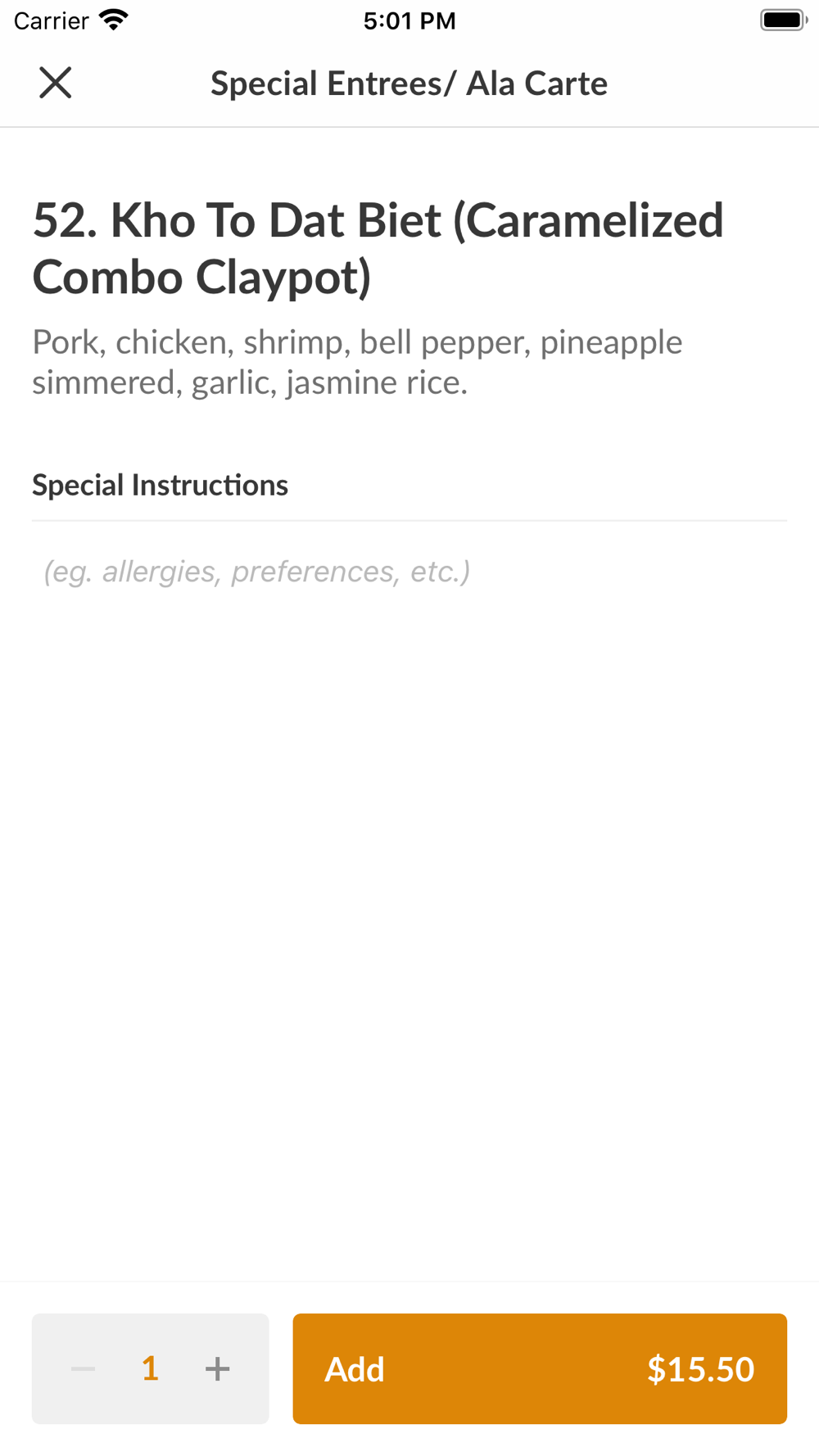Add the $15.50 item to order

540,1368
